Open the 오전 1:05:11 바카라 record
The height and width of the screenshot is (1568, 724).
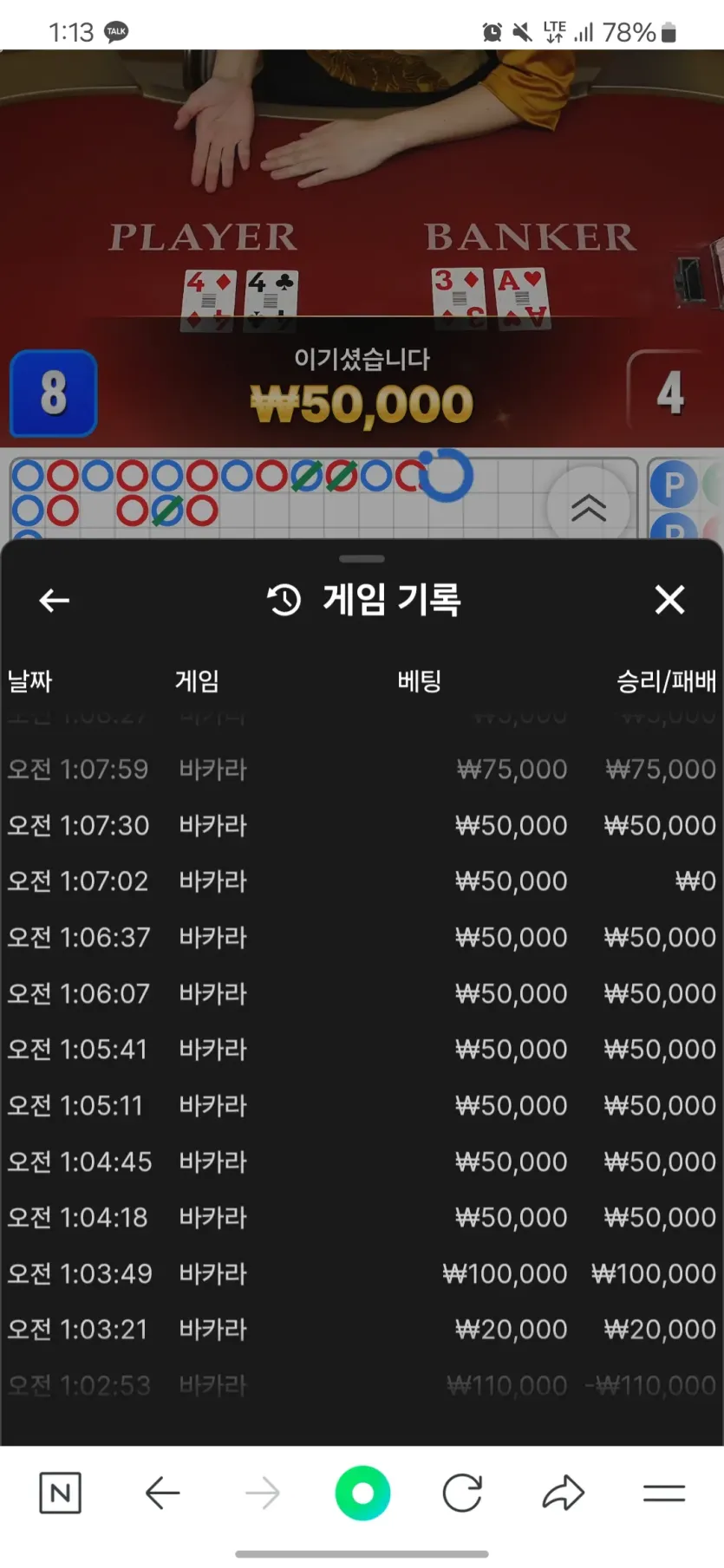point(362,1106)
